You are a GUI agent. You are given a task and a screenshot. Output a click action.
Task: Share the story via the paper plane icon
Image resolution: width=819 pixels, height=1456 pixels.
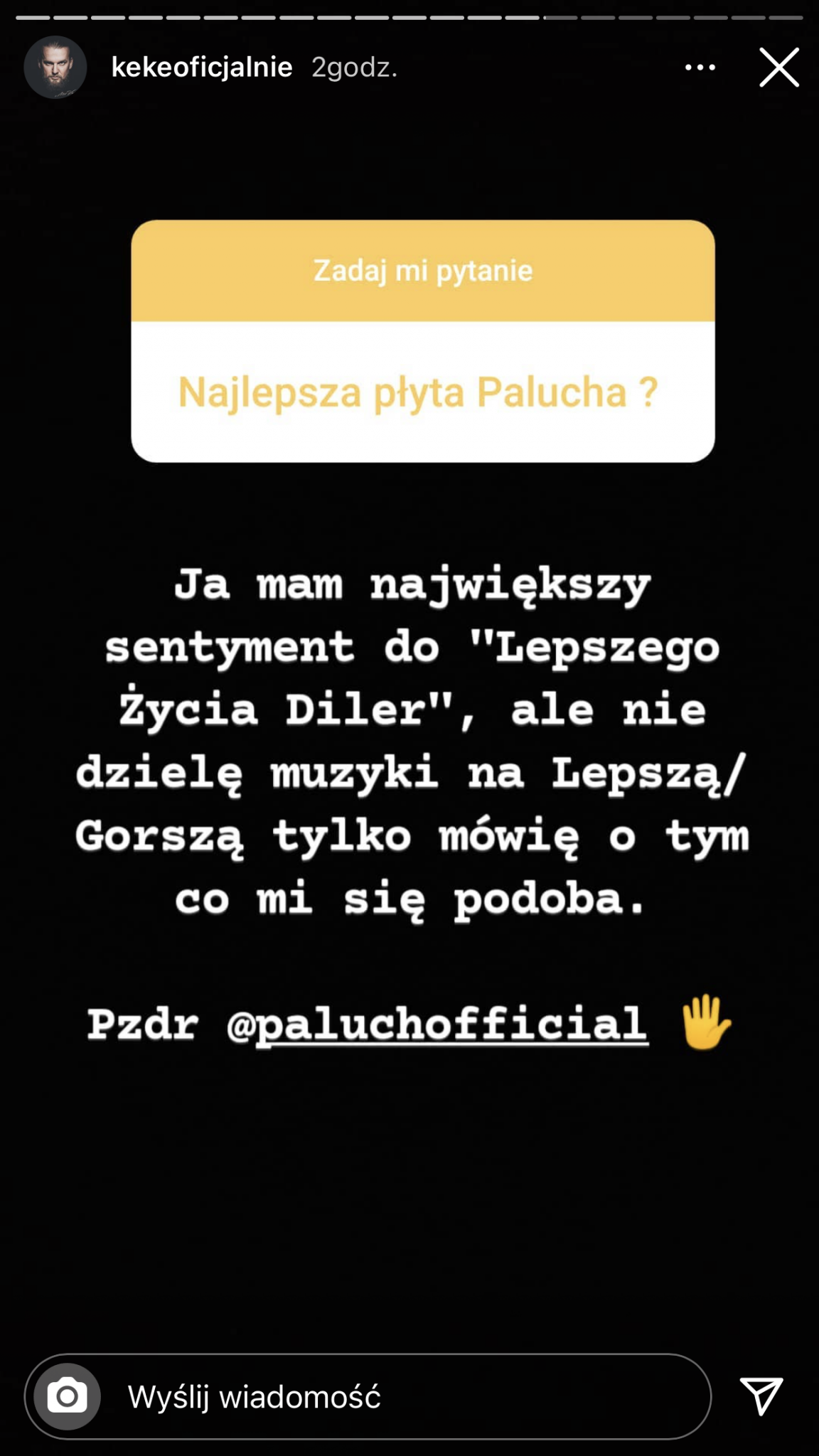point(761,1396)
